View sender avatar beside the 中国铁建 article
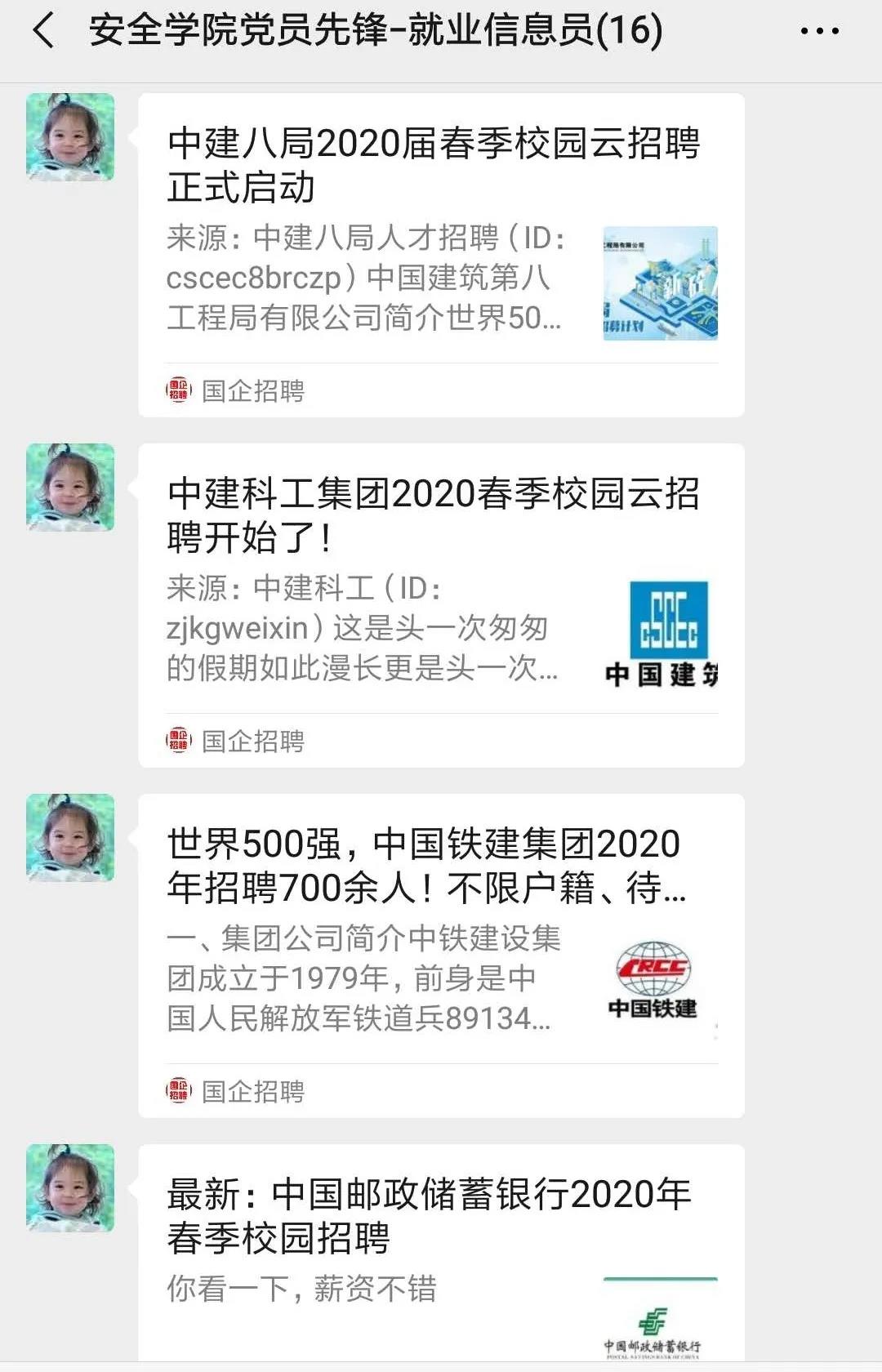 [70, 838]
